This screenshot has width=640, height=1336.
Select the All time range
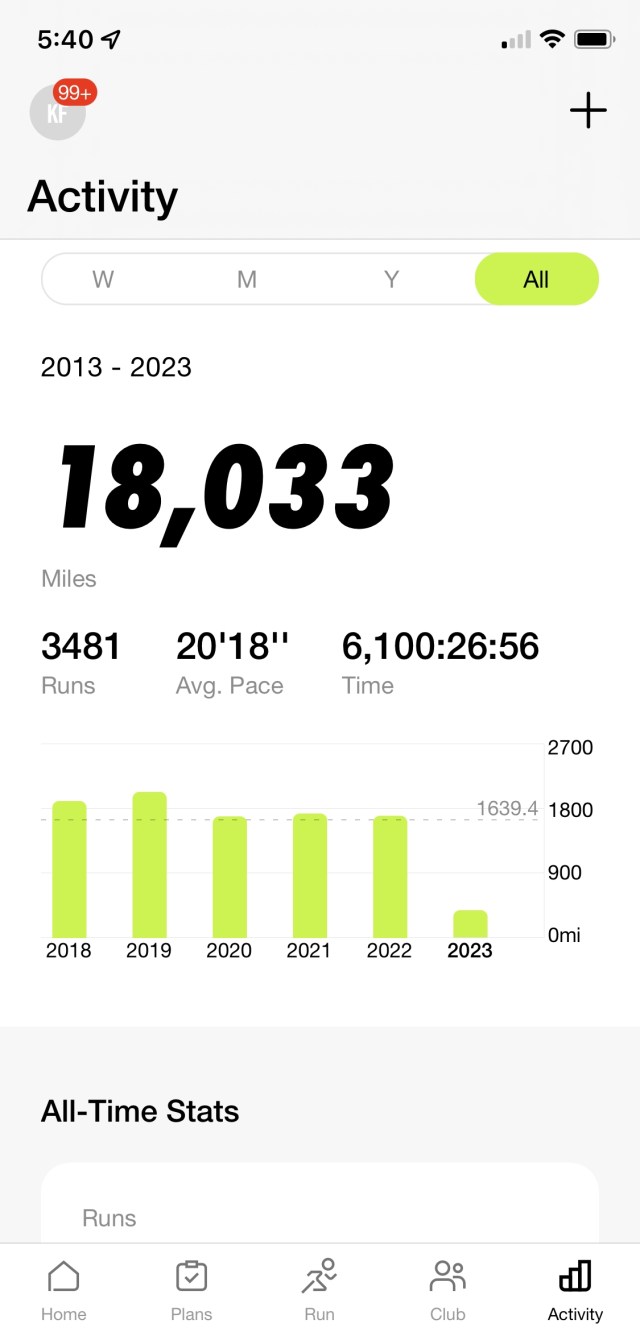(x=536, y=279)
